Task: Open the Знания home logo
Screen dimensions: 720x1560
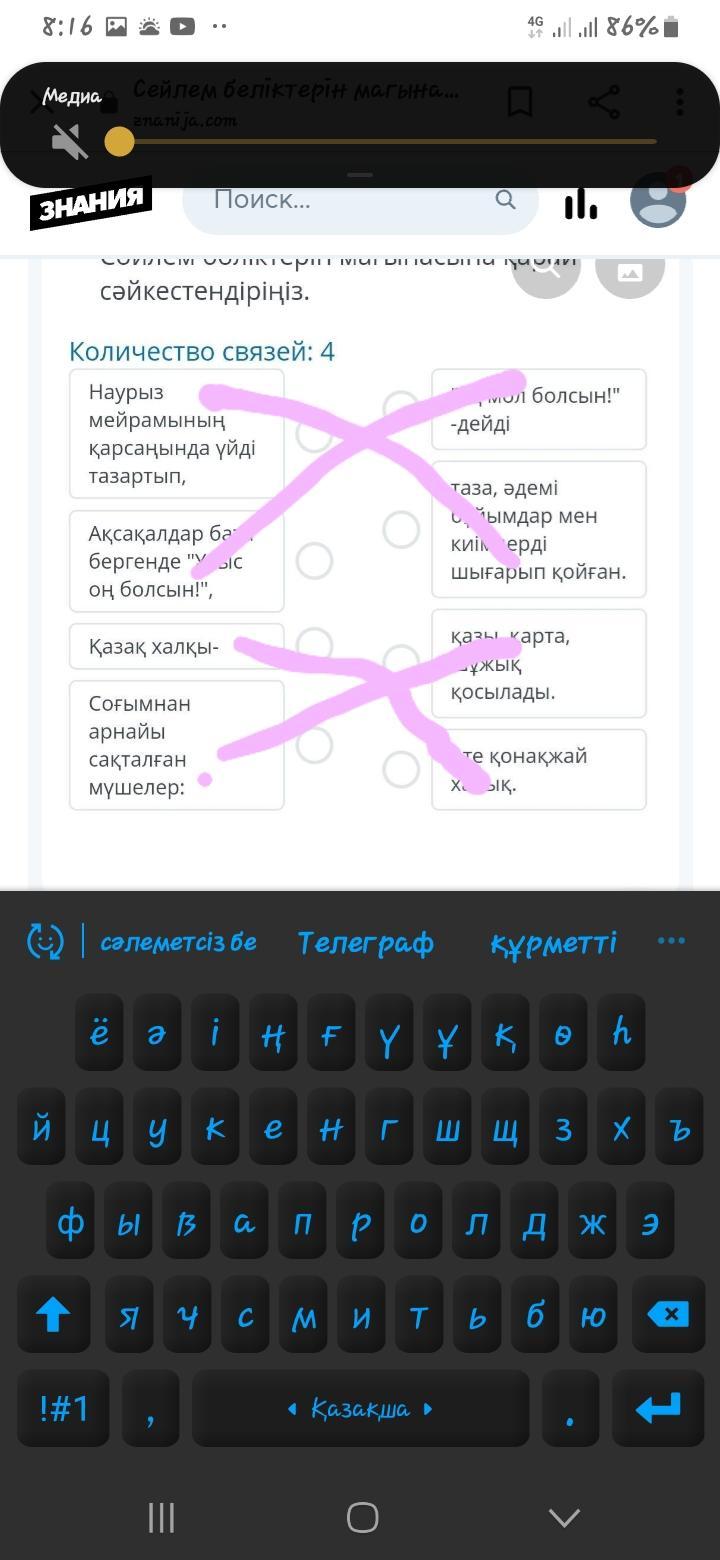Action: pos(91,202)
